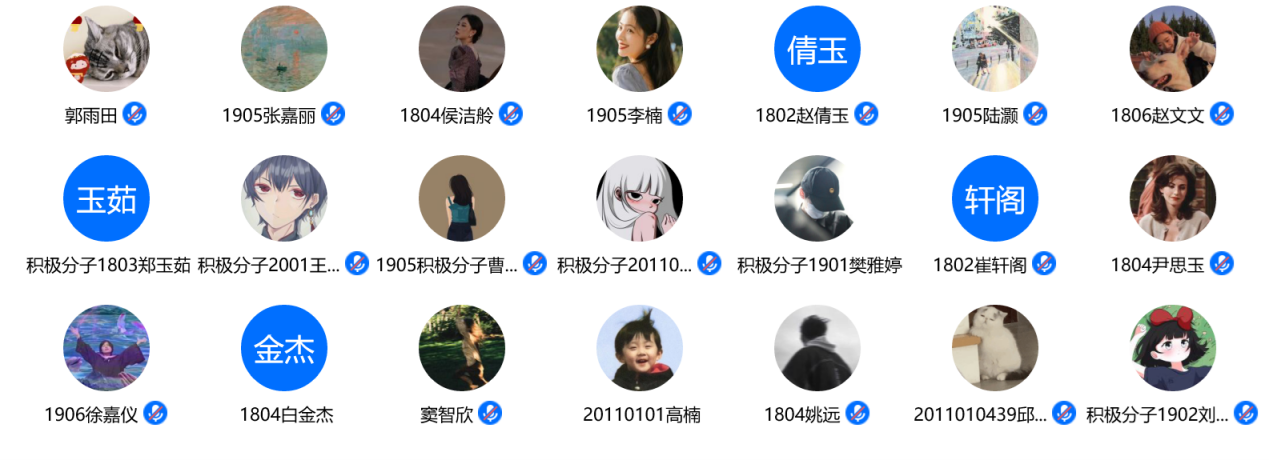Select the 1802赵倩玉 participant tile
1269x460 pixels.
(818, 49)
